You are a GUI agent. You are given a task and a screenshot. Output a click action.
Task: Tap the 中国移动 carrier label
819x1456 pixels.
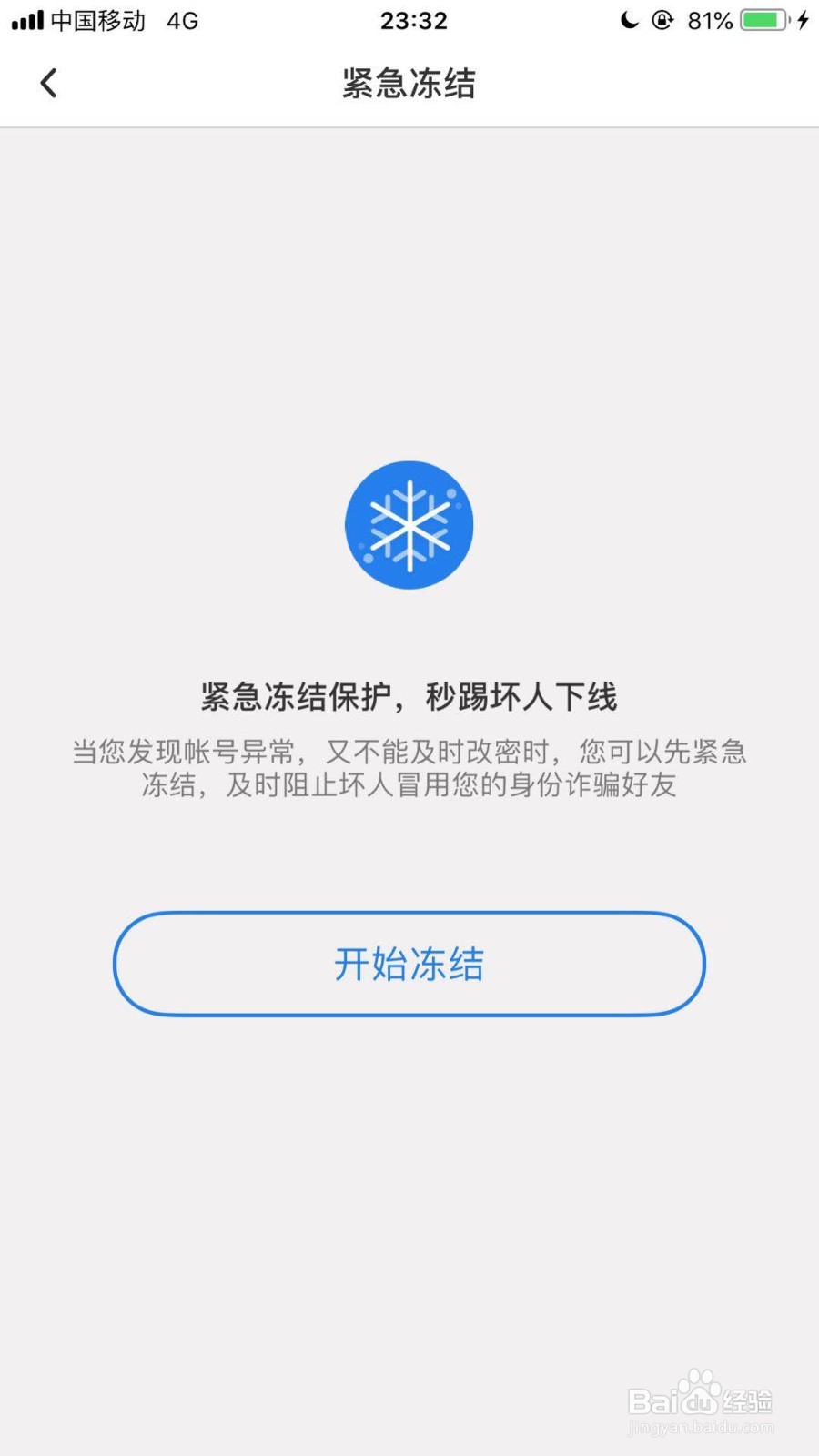pyautogui.click(x=98, y=20)
